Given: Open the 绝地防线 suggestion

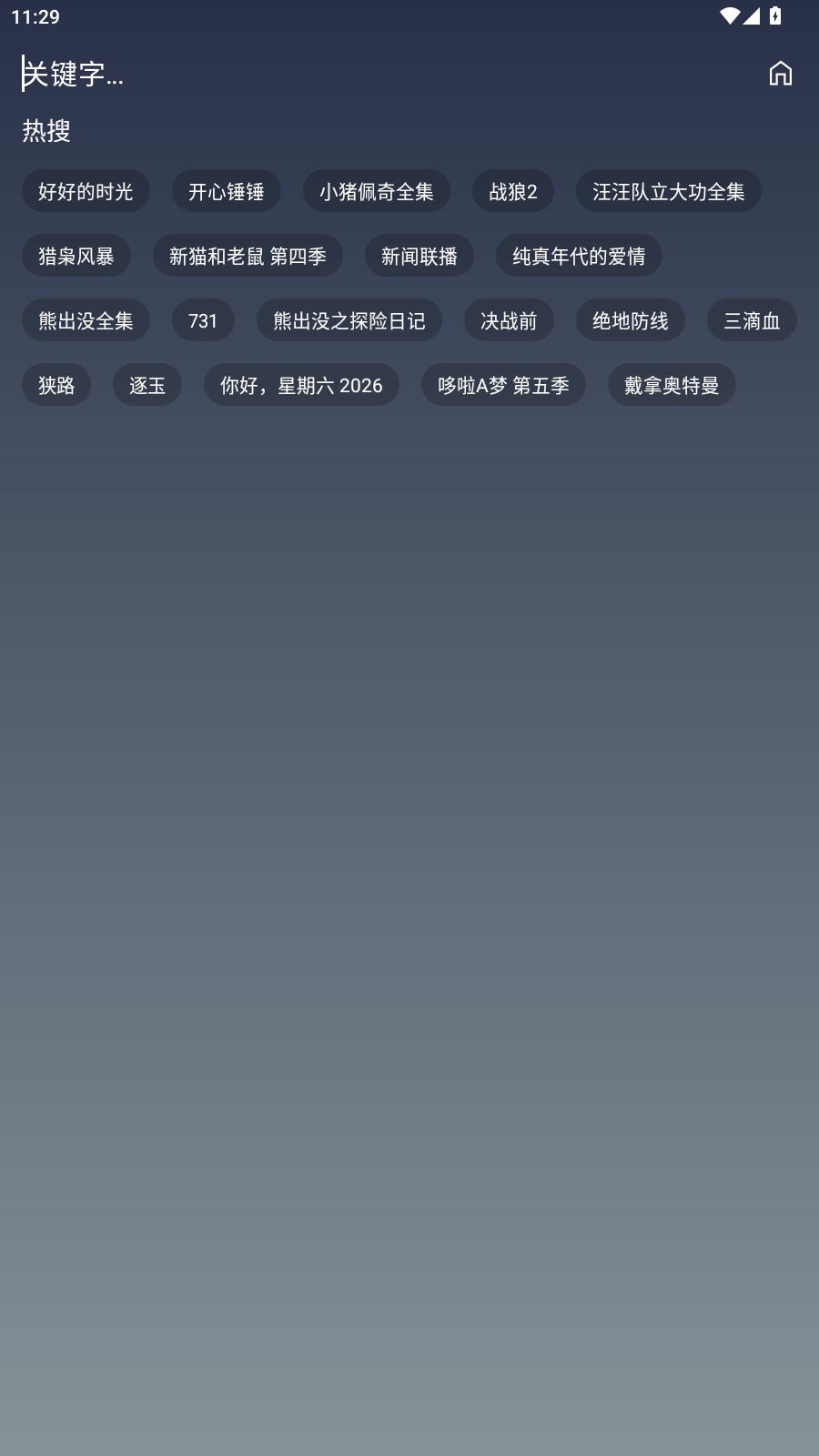Looking at the screenshot, I should pos(630,320).
